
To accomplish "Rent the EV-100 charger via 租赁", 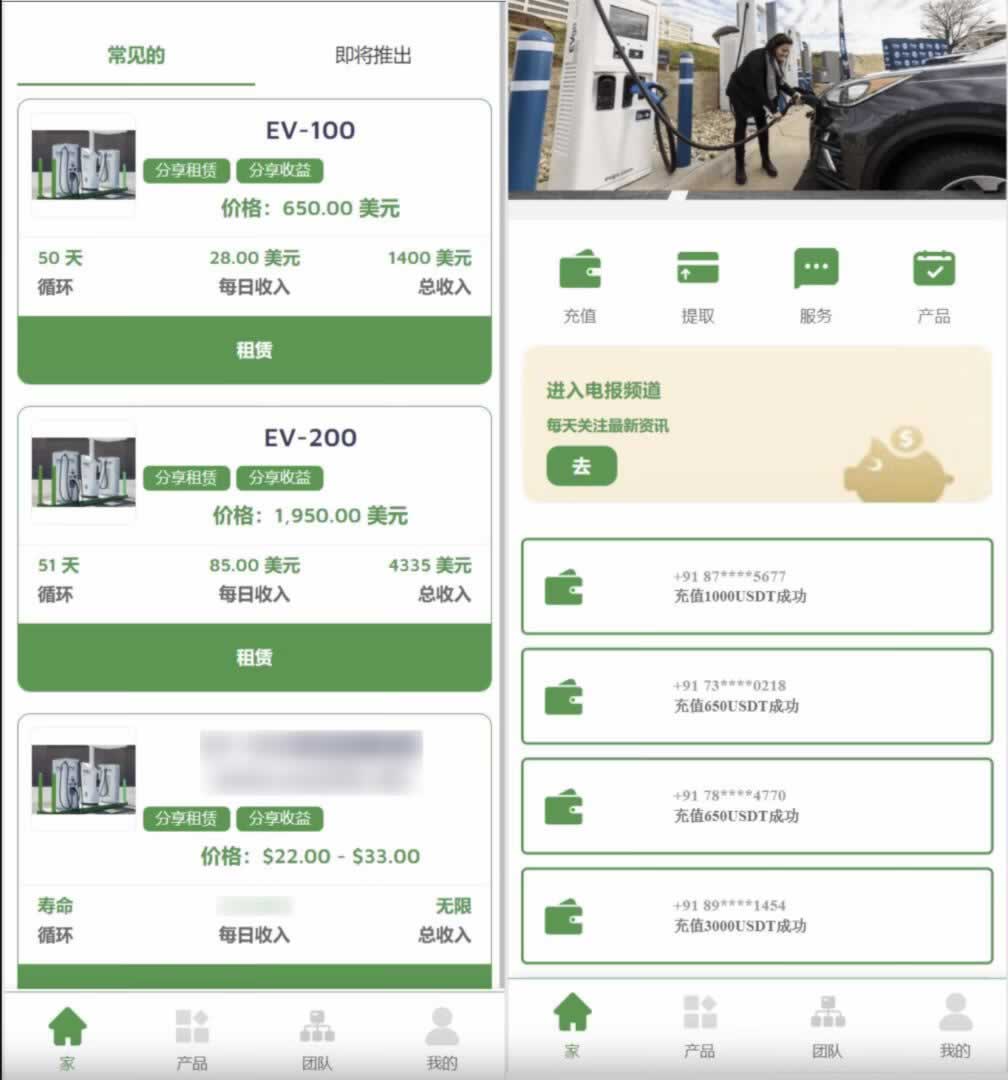I will [x=254, y=350].
